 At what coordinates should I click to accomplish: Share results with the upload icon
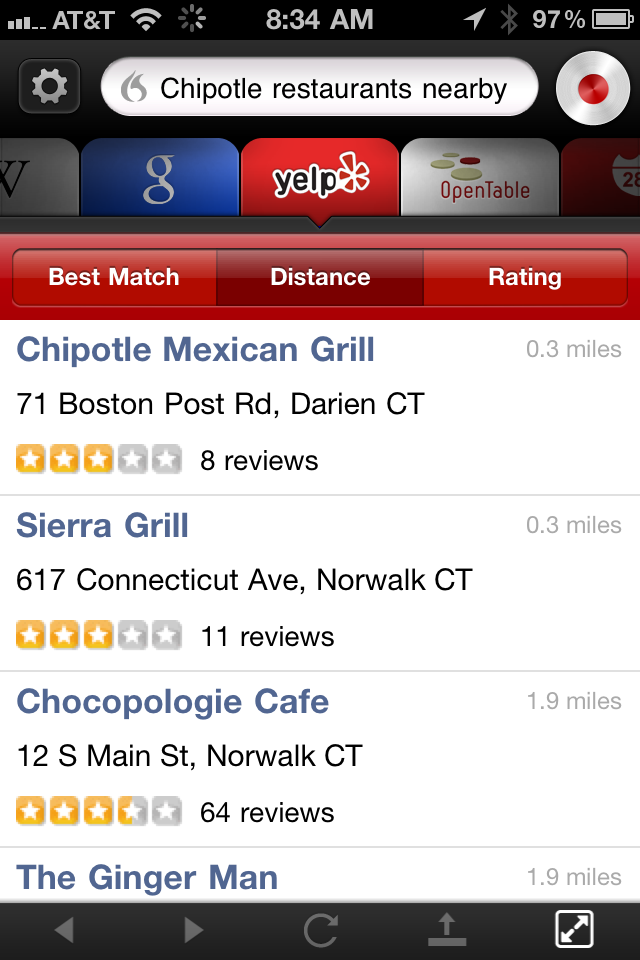coord(447,931)
